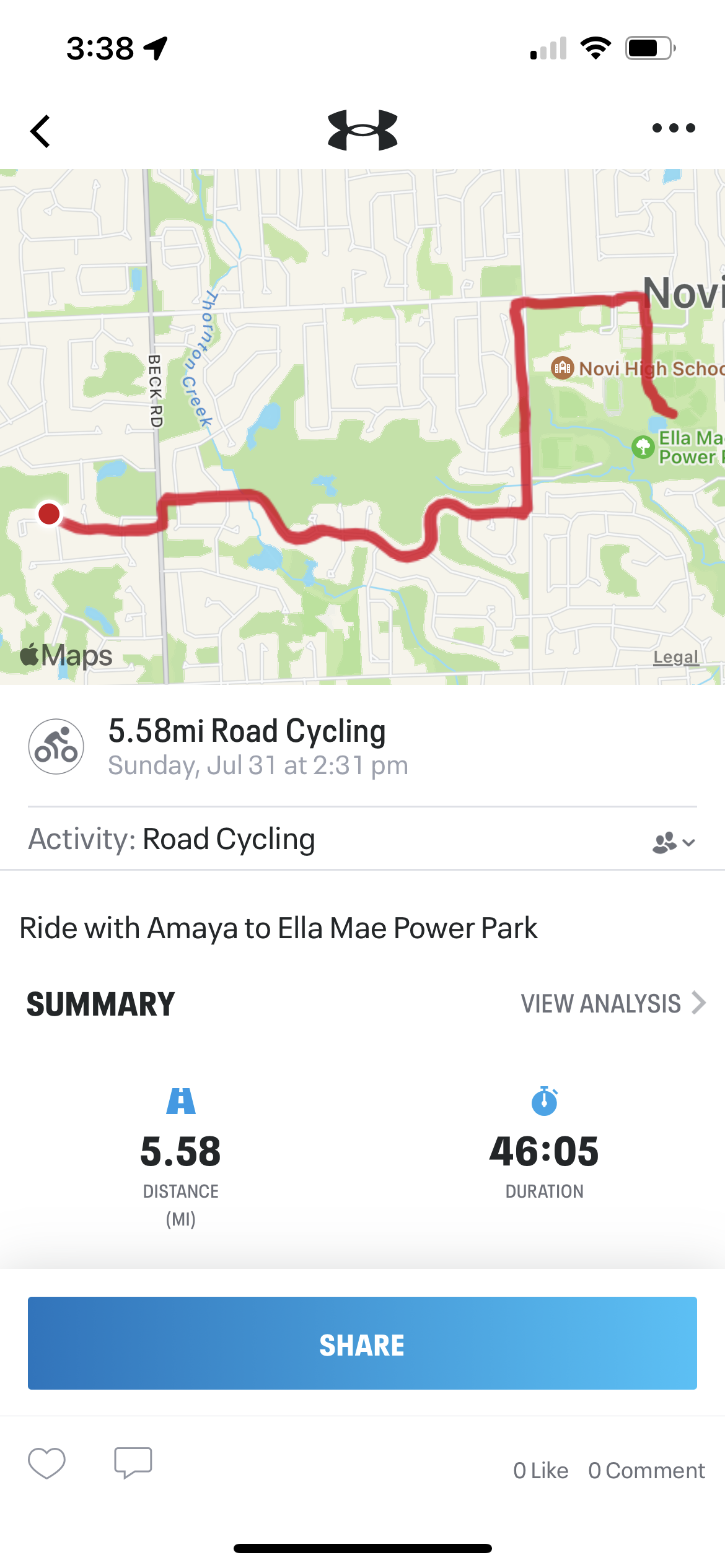The image size is (725, 1568).
Task: Open the Legal link on map
Action: (x=675, y=657)
